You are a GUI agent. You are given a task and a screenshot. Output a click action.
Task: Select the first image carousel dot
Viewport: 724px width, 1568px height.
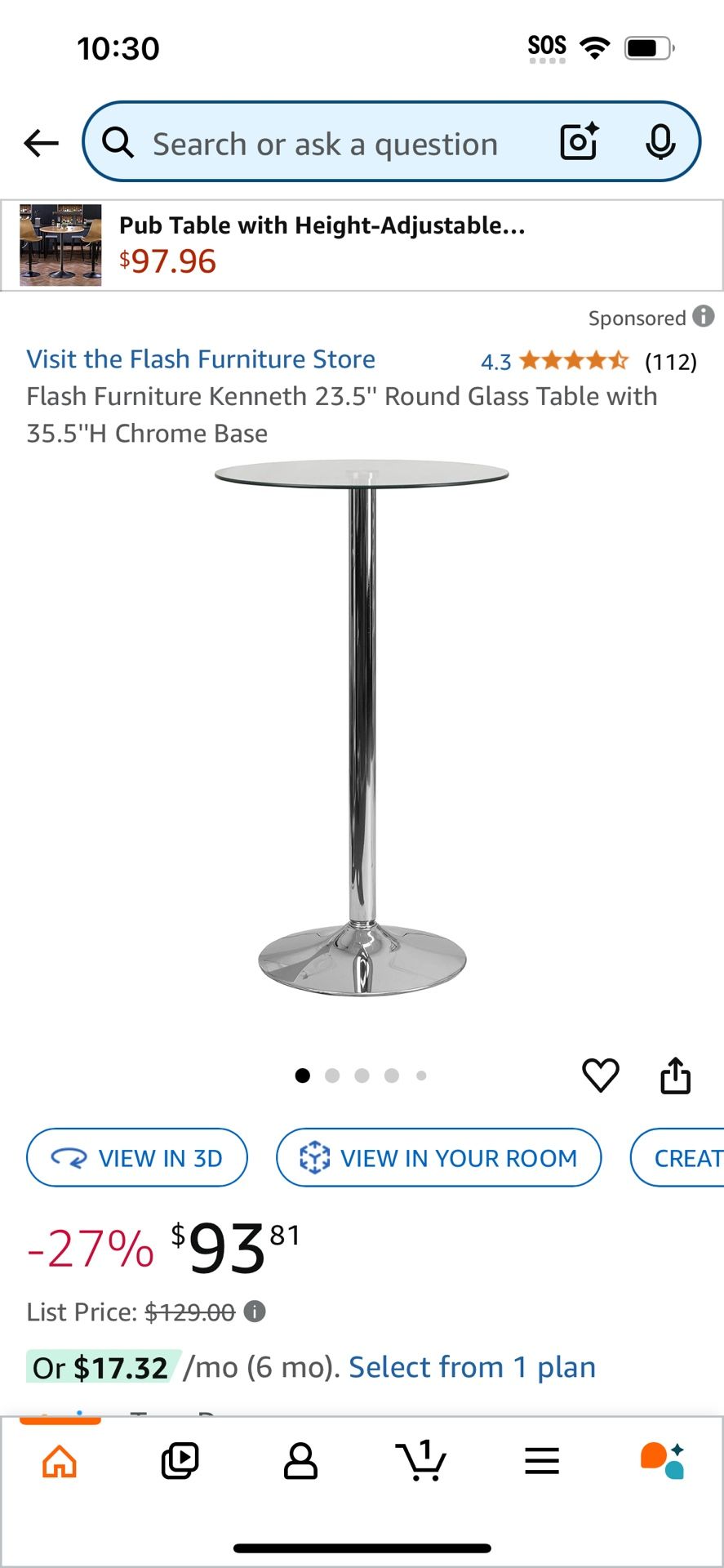[302, 1076]
